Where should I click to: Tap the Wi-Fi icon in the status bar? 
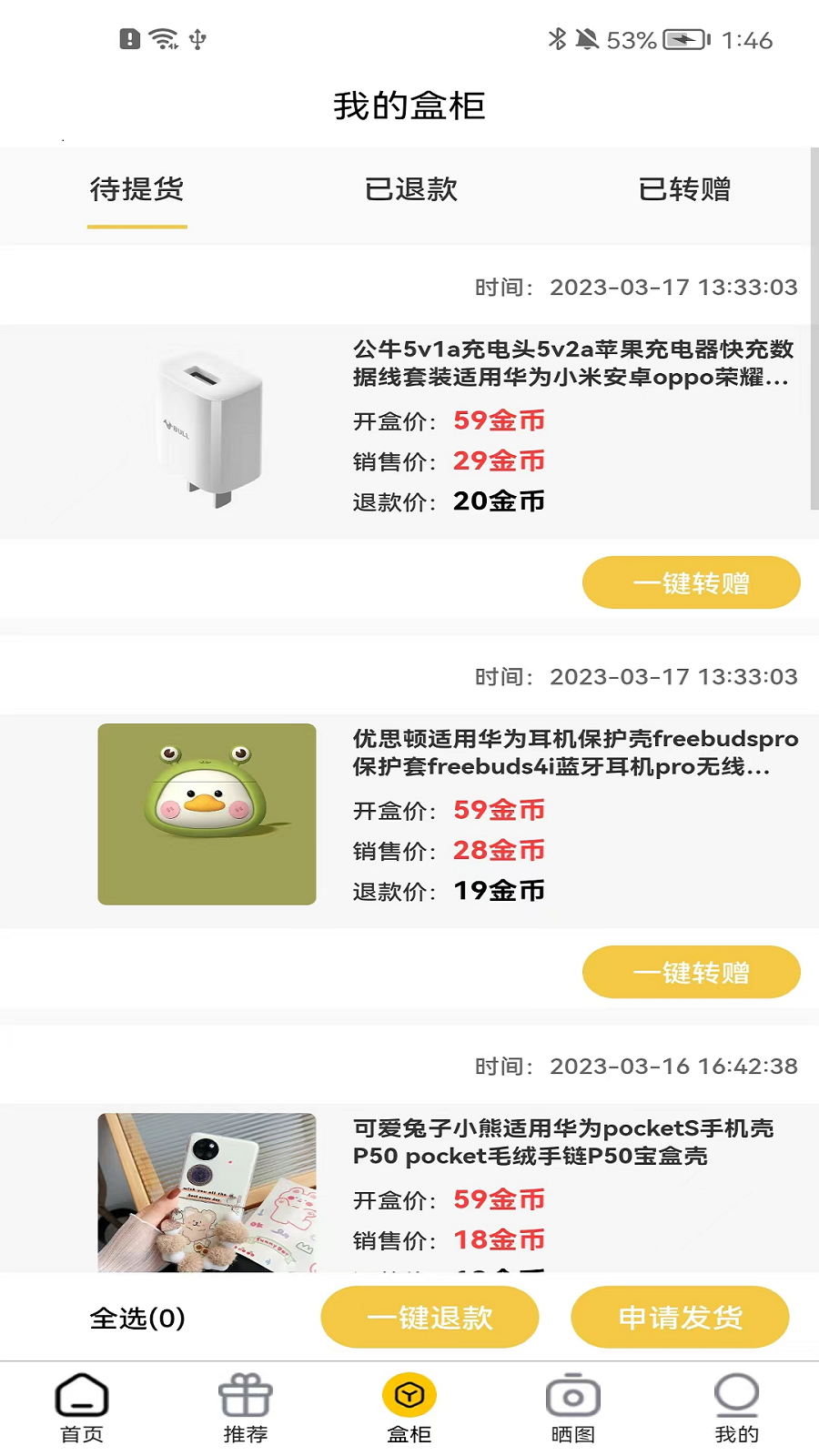[164, 38]
